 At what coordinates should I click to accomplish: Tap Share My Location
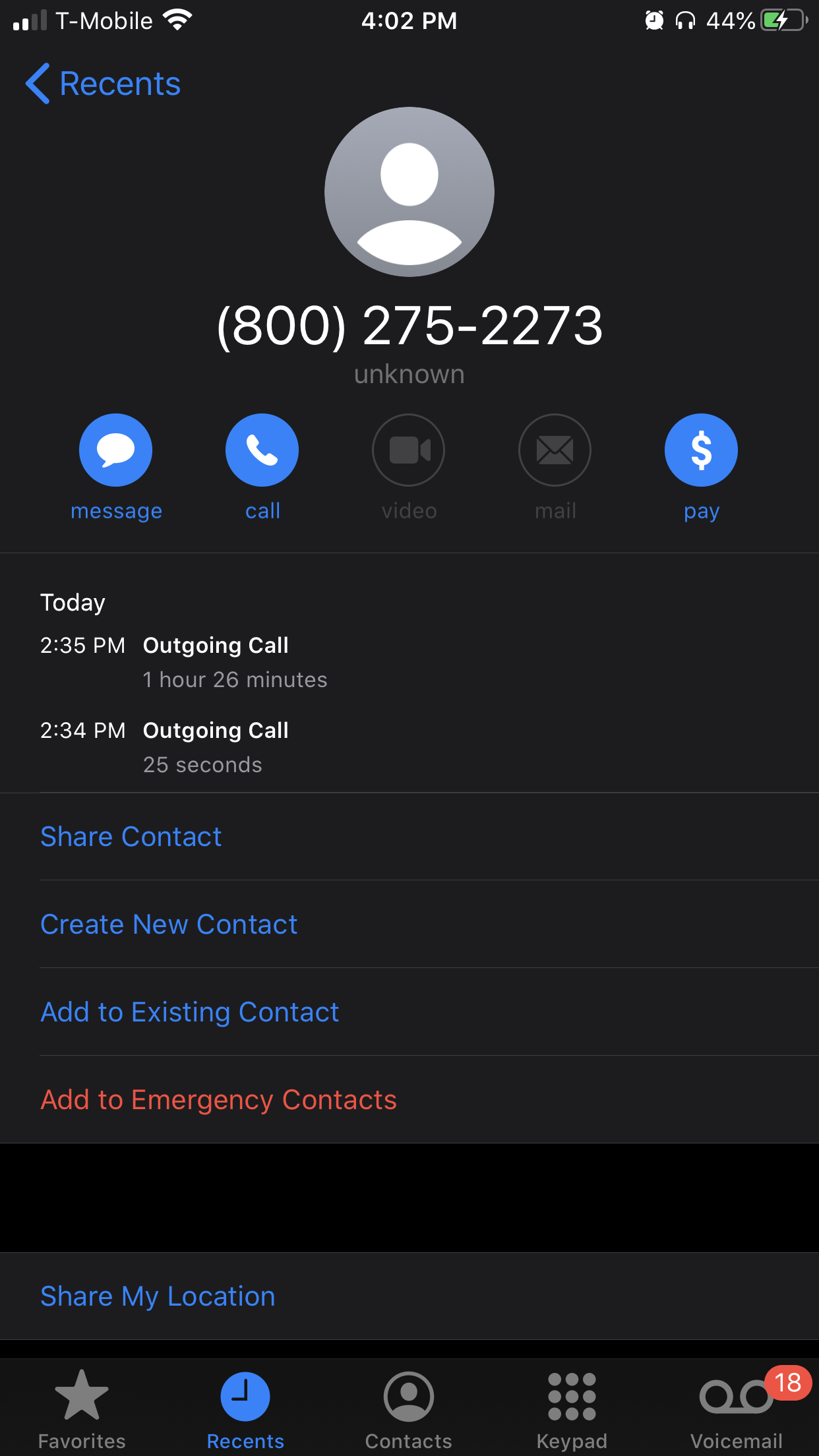[x=158, y=1296]
